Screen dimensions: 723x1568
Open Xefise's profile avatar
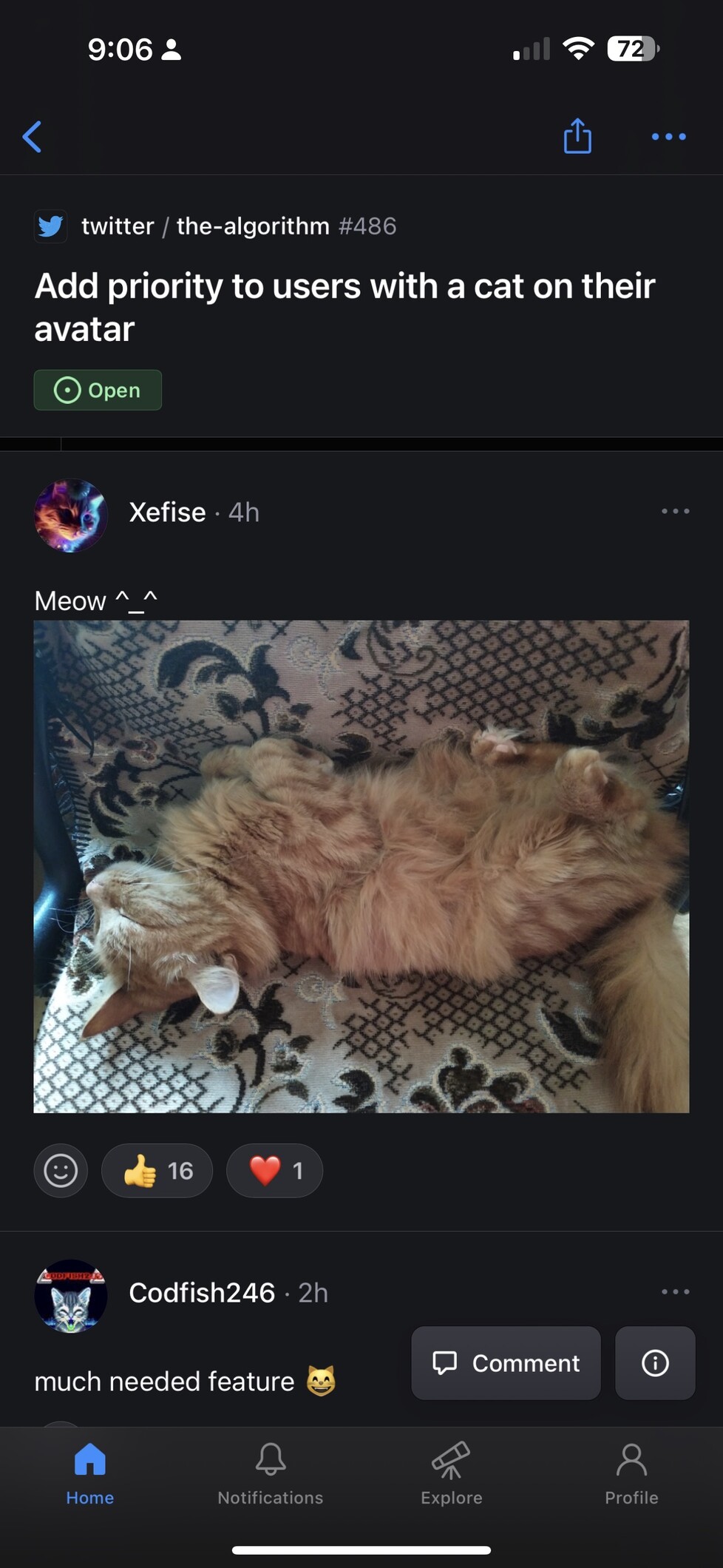click(x=71, y=515)
